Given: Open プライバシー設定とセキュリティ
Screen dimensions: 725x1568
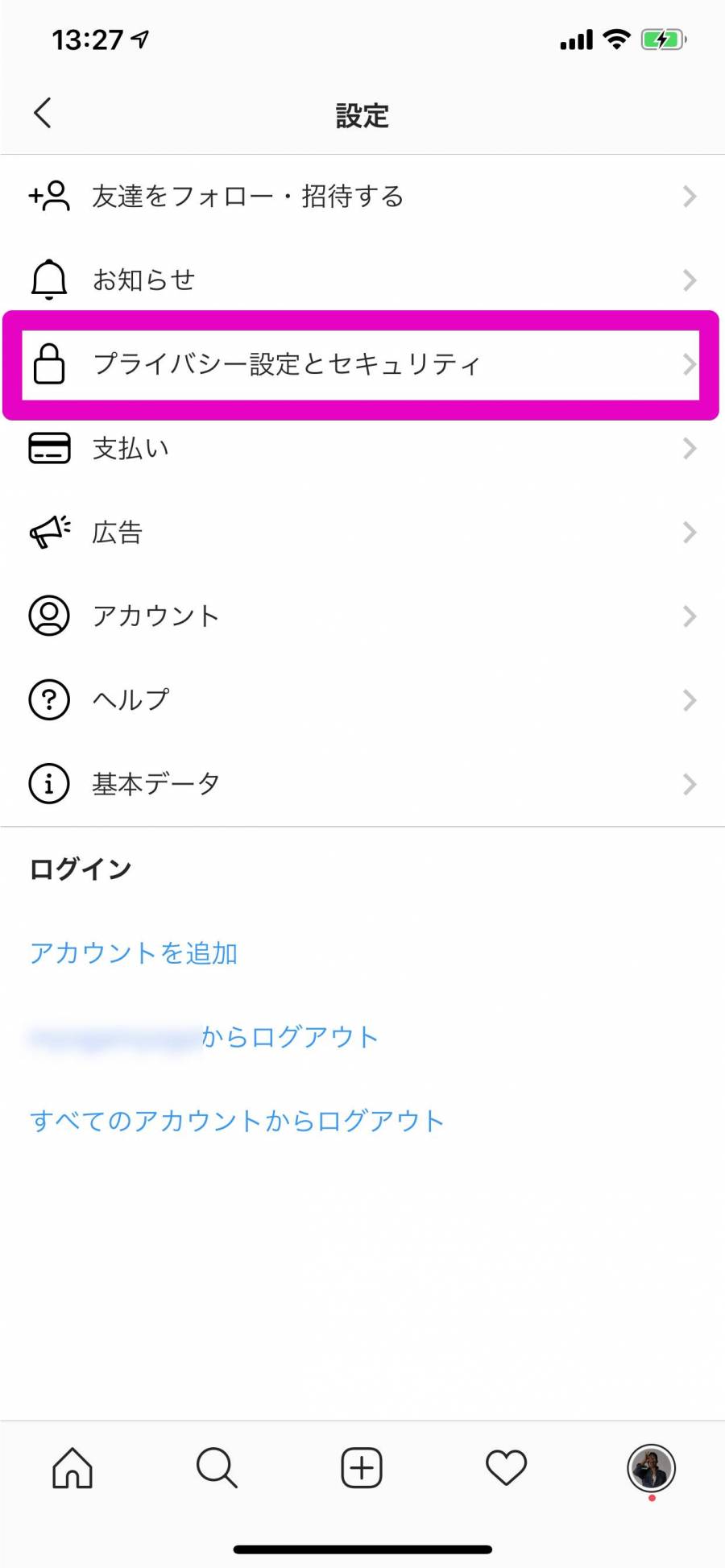Looking at the screenshot, I should [x=362, y=364].
